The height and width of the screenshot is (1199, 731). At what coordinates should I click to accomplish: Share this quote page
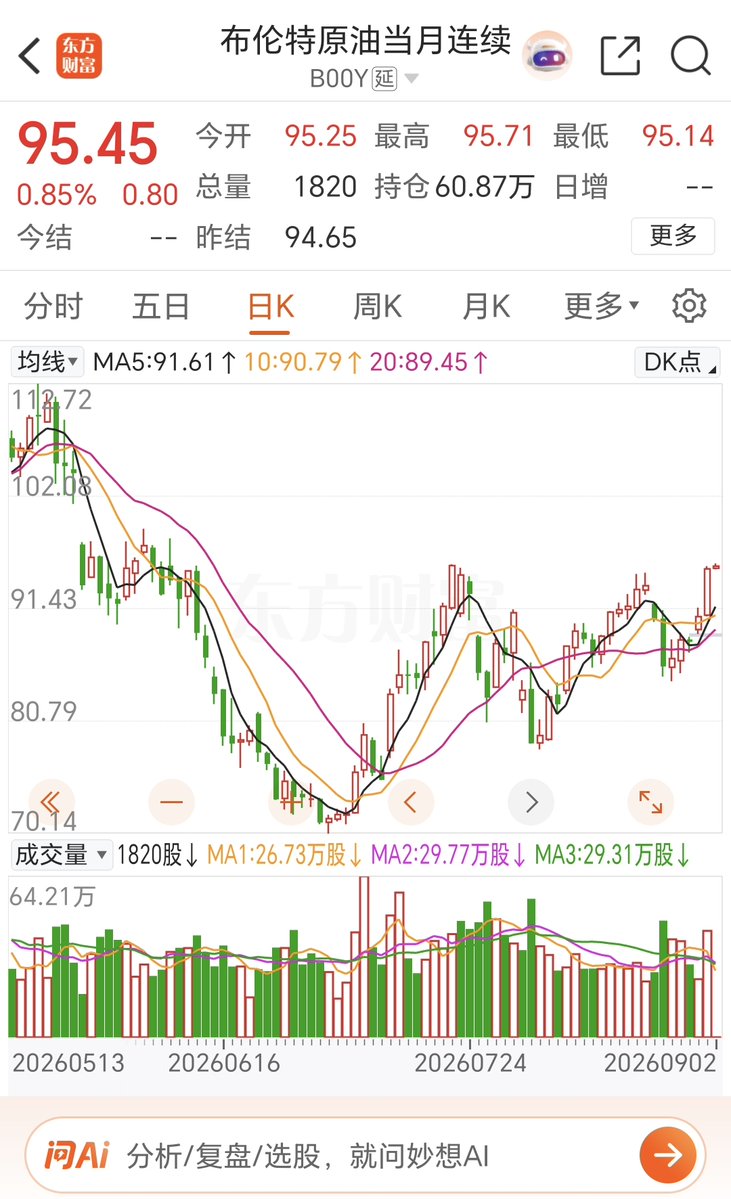[619, 55]
